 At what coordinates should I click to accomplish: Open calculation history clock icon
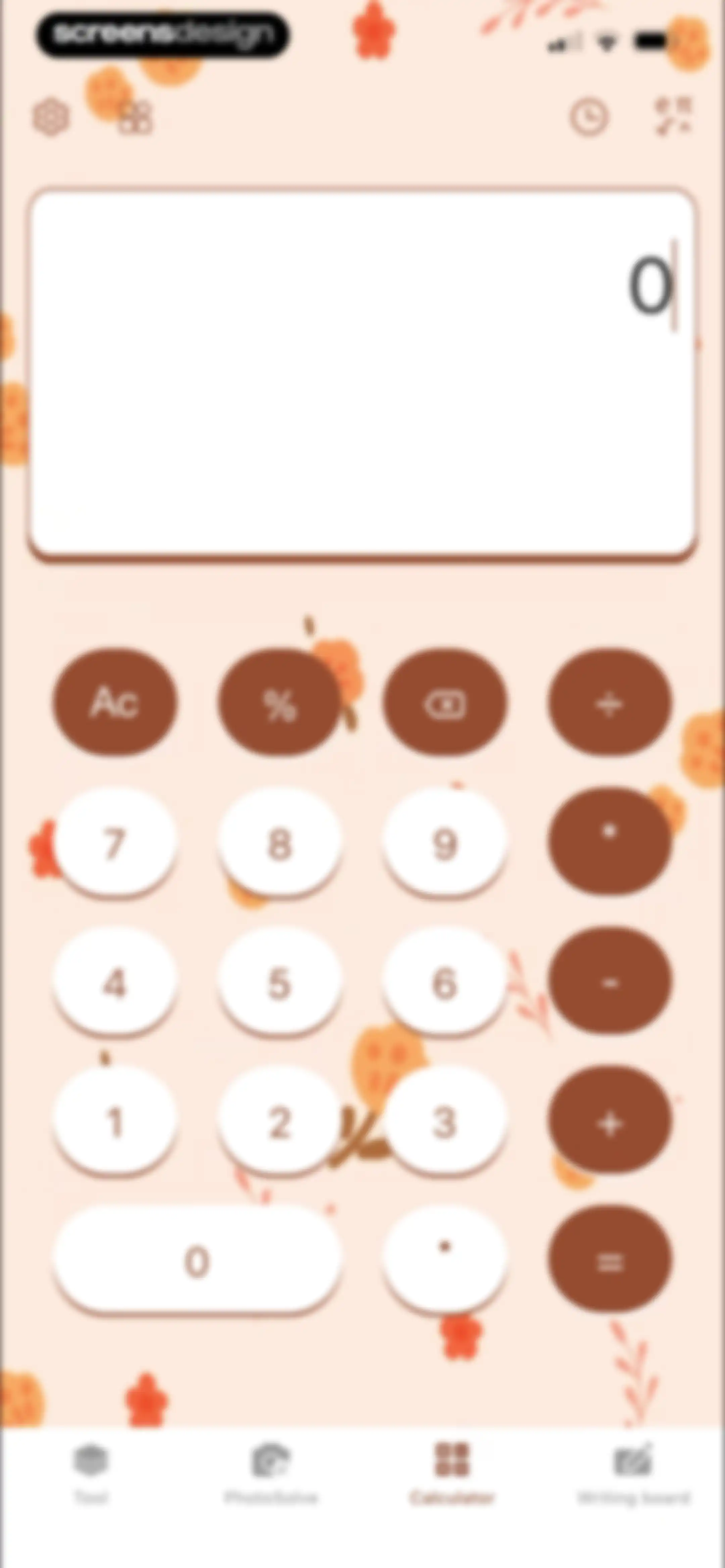pyautogui.click(x=589, y=117)
